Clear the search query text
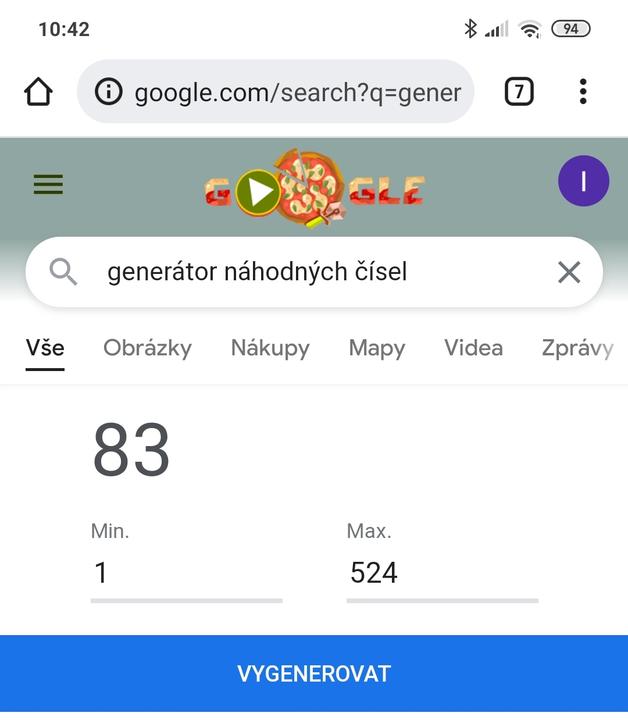The image size is (628, 720). point(569,272)
